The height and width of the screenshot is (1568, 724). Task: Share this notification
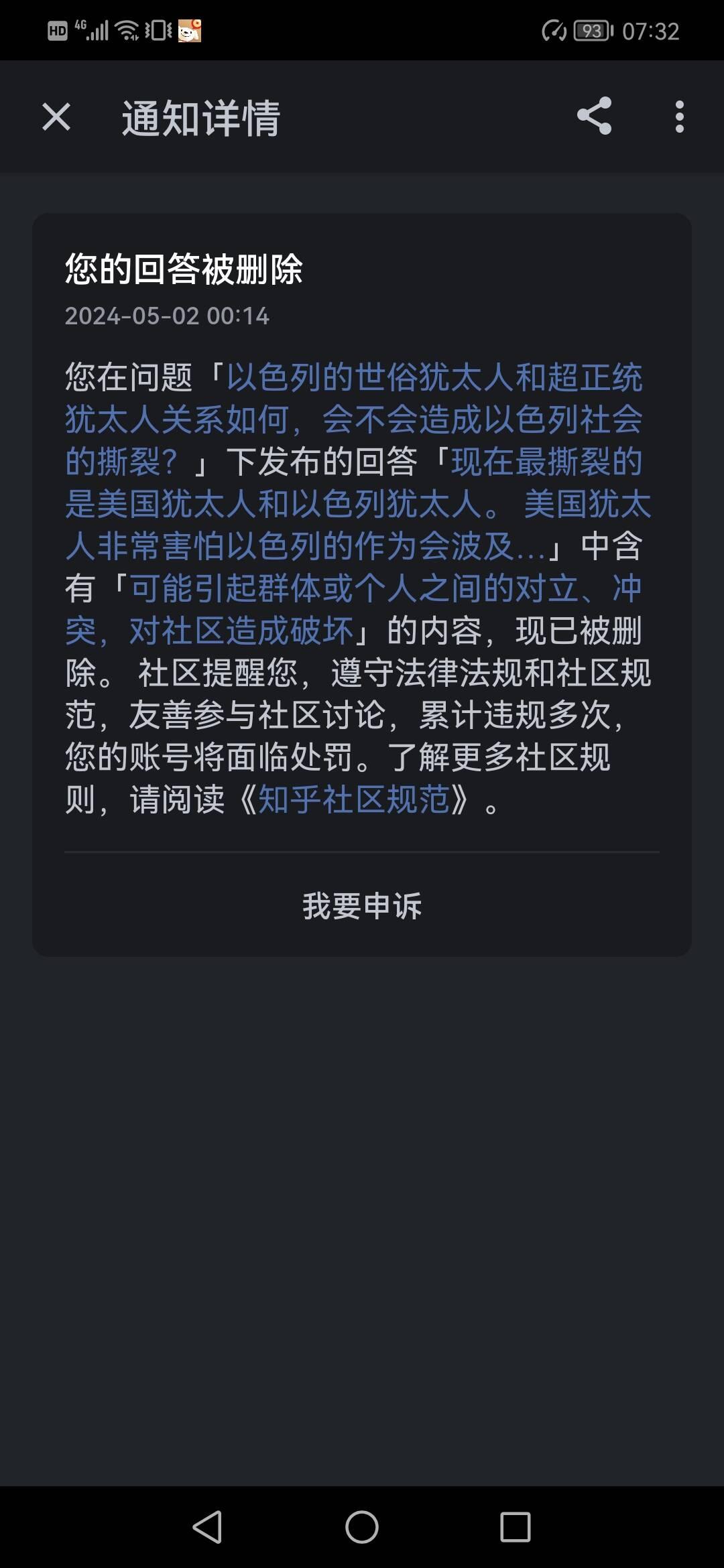pos(594,117)
